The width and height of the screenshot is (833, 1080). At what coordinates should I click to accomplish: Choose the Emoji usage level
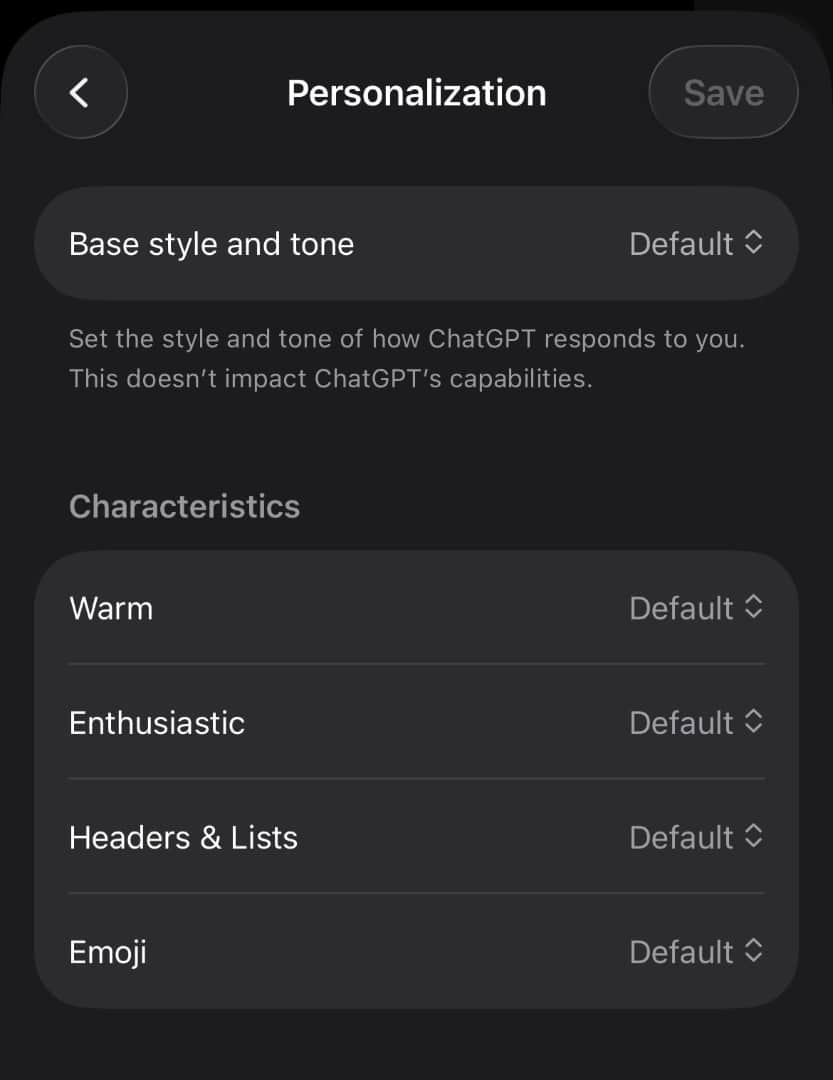[x=696, y=952]
